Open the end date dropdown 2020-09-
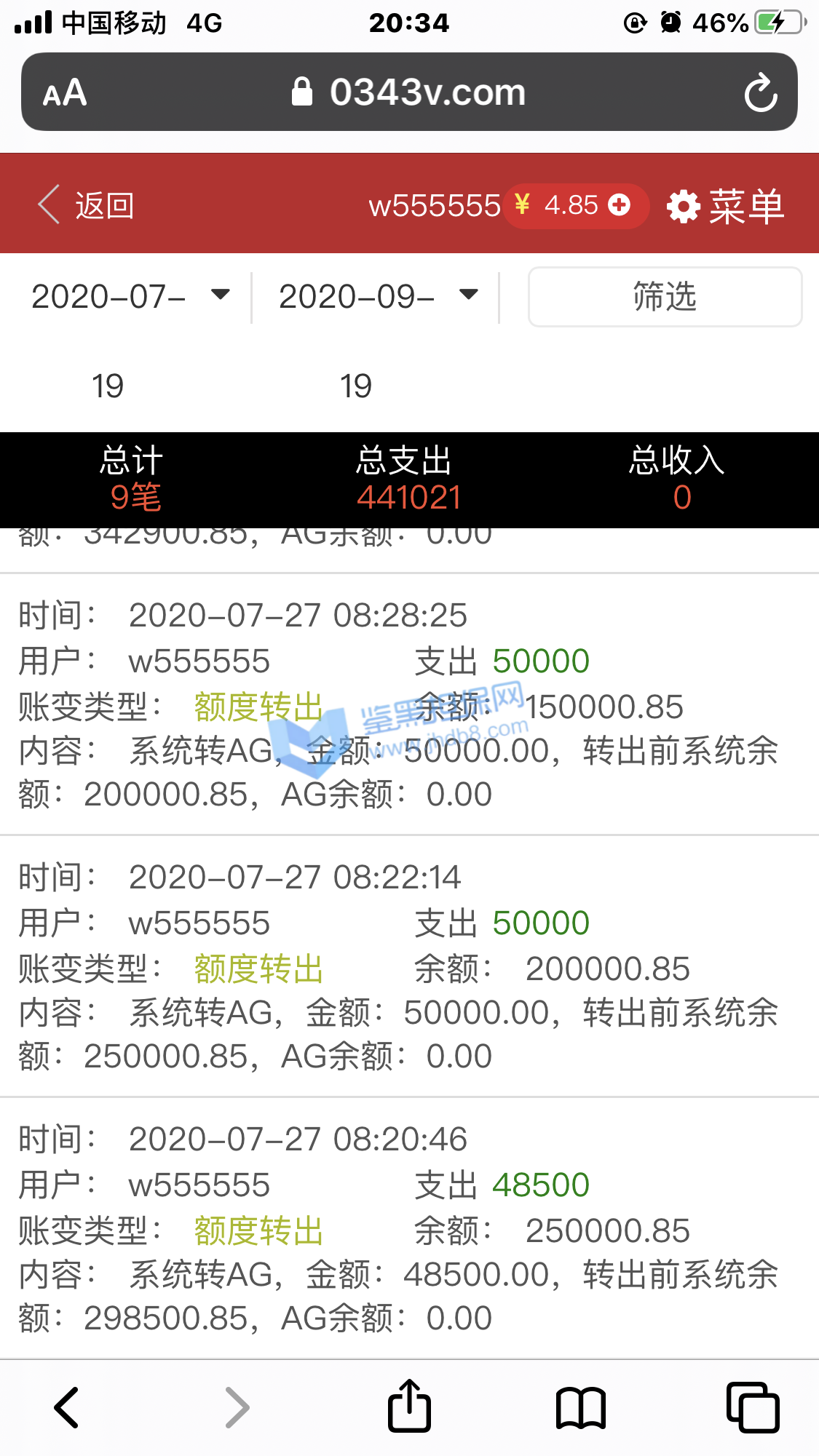 tap(379, 296)
